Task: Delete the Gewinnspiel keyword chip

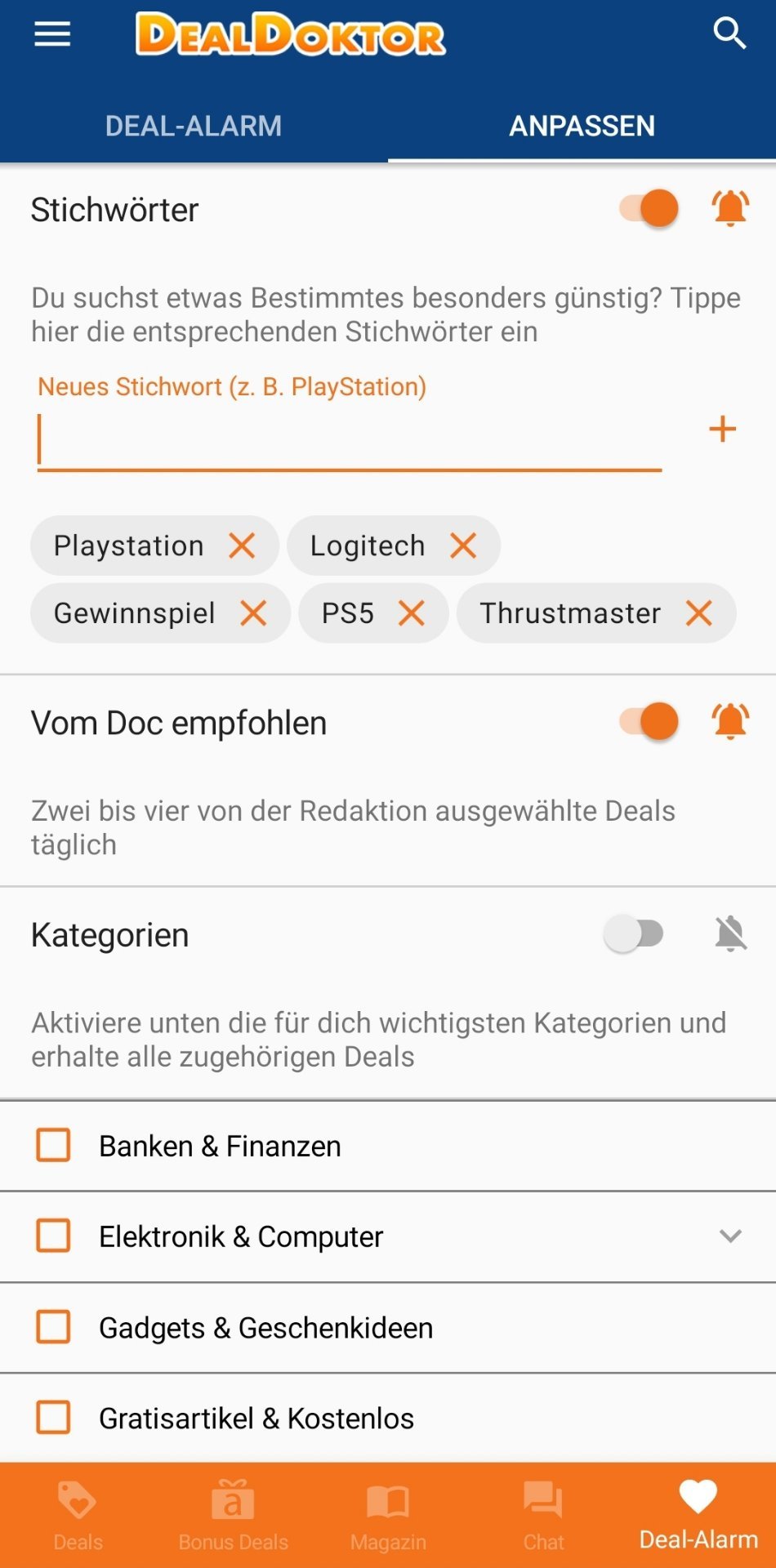Action: coord(253,612)
